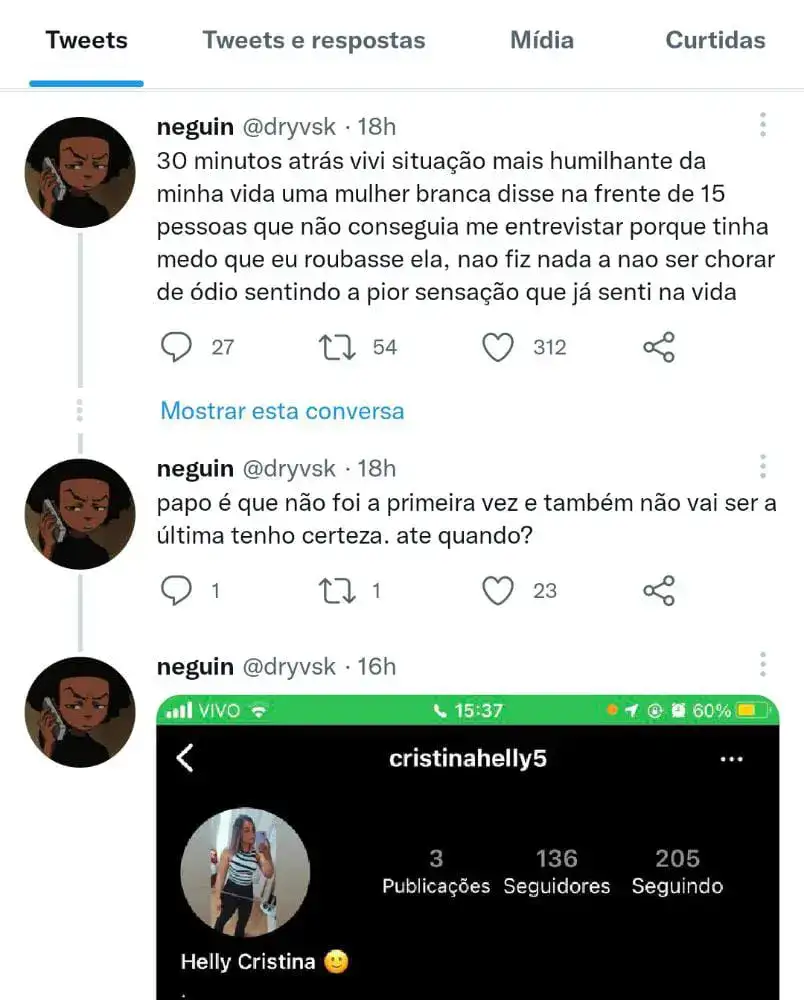Open overflow menu of the 30 minutos tweet
Viewport: 804px width, 1000px height.
[763, 125]
